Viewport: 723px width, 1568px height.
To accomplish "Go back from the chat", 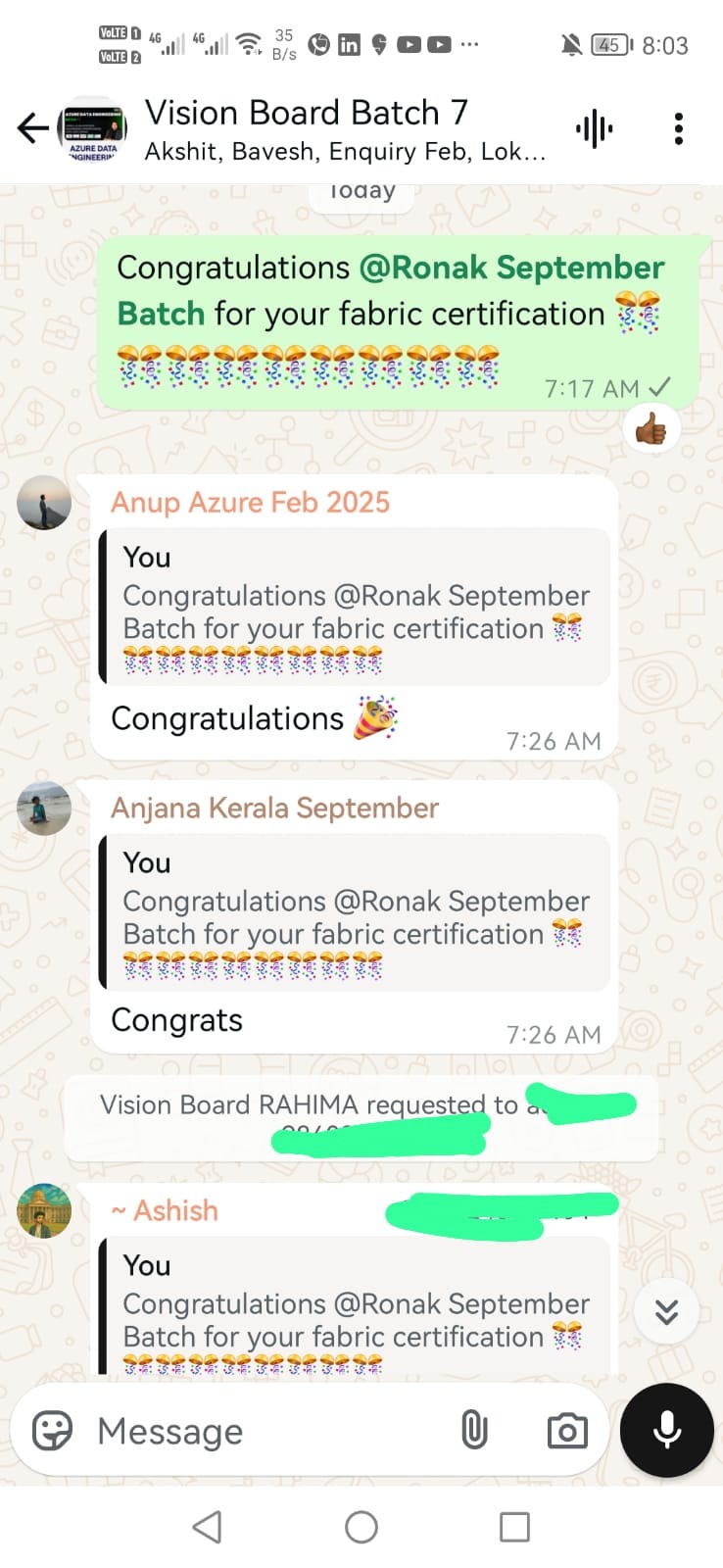I will (32, 128).
